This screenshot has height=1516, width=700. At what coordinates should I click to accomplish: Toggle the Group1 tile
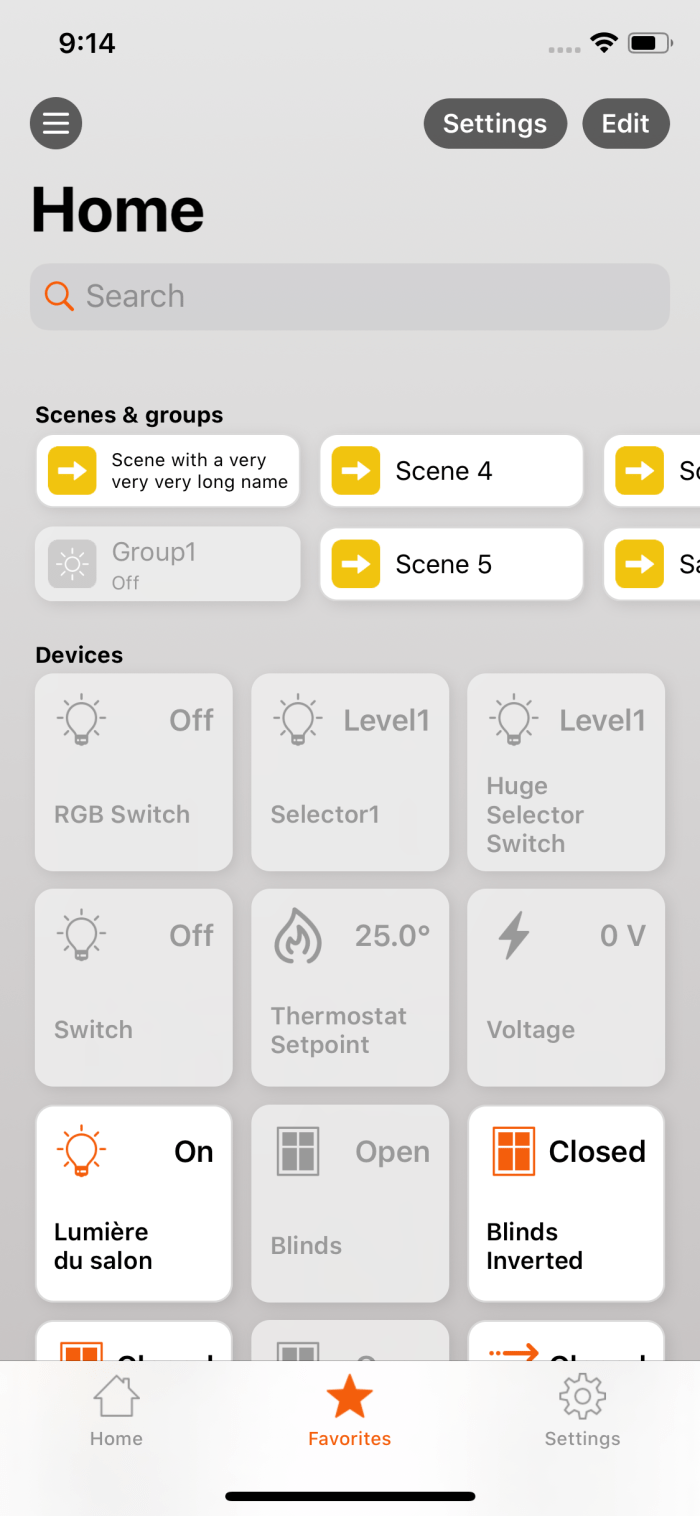(x=168, y=564)
